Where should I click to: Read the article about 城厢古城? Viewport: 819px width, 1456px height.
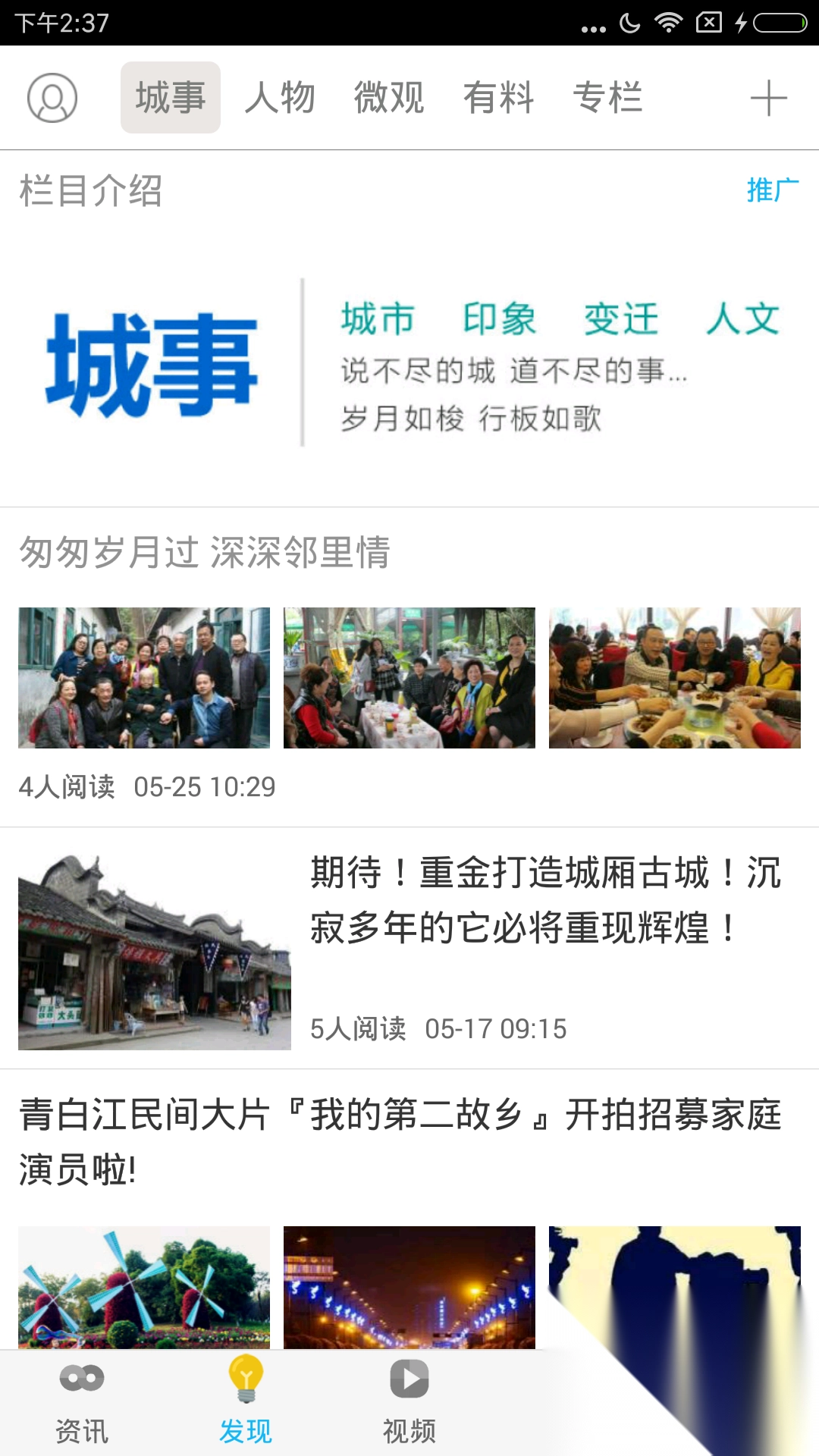(x=544, y=899)
